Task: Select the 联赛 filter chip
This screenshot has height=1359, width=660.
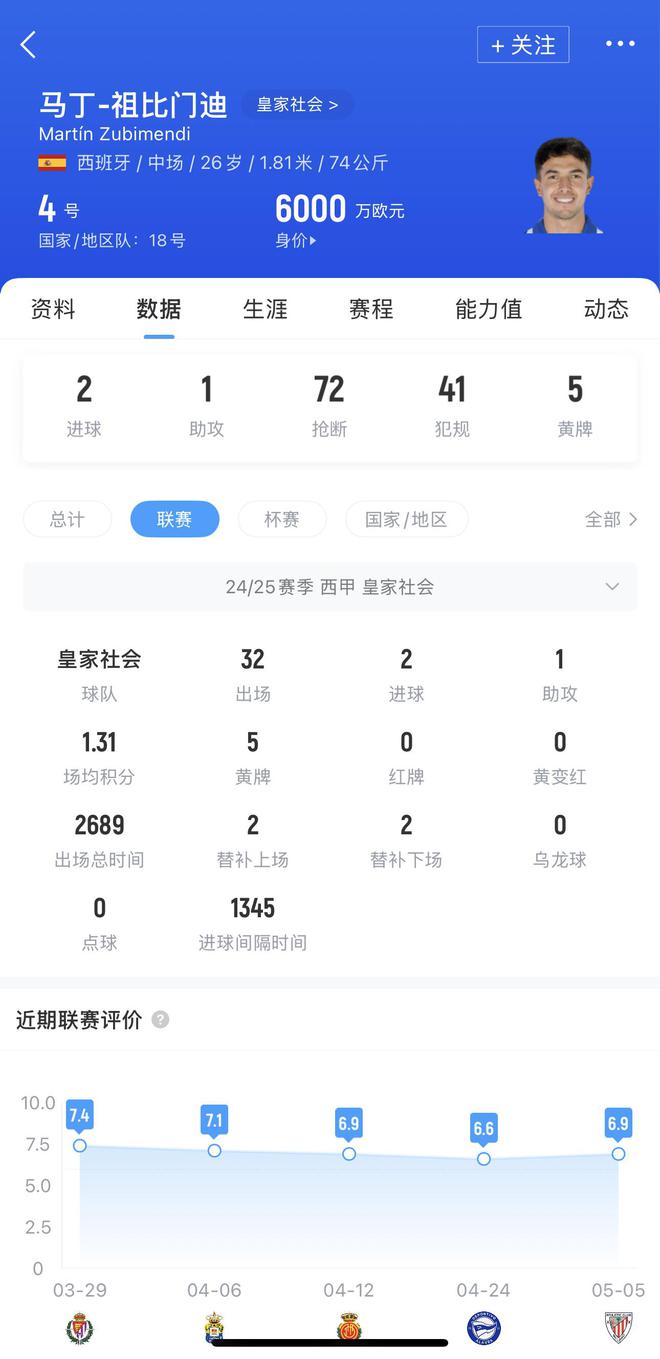Action: 174,519
